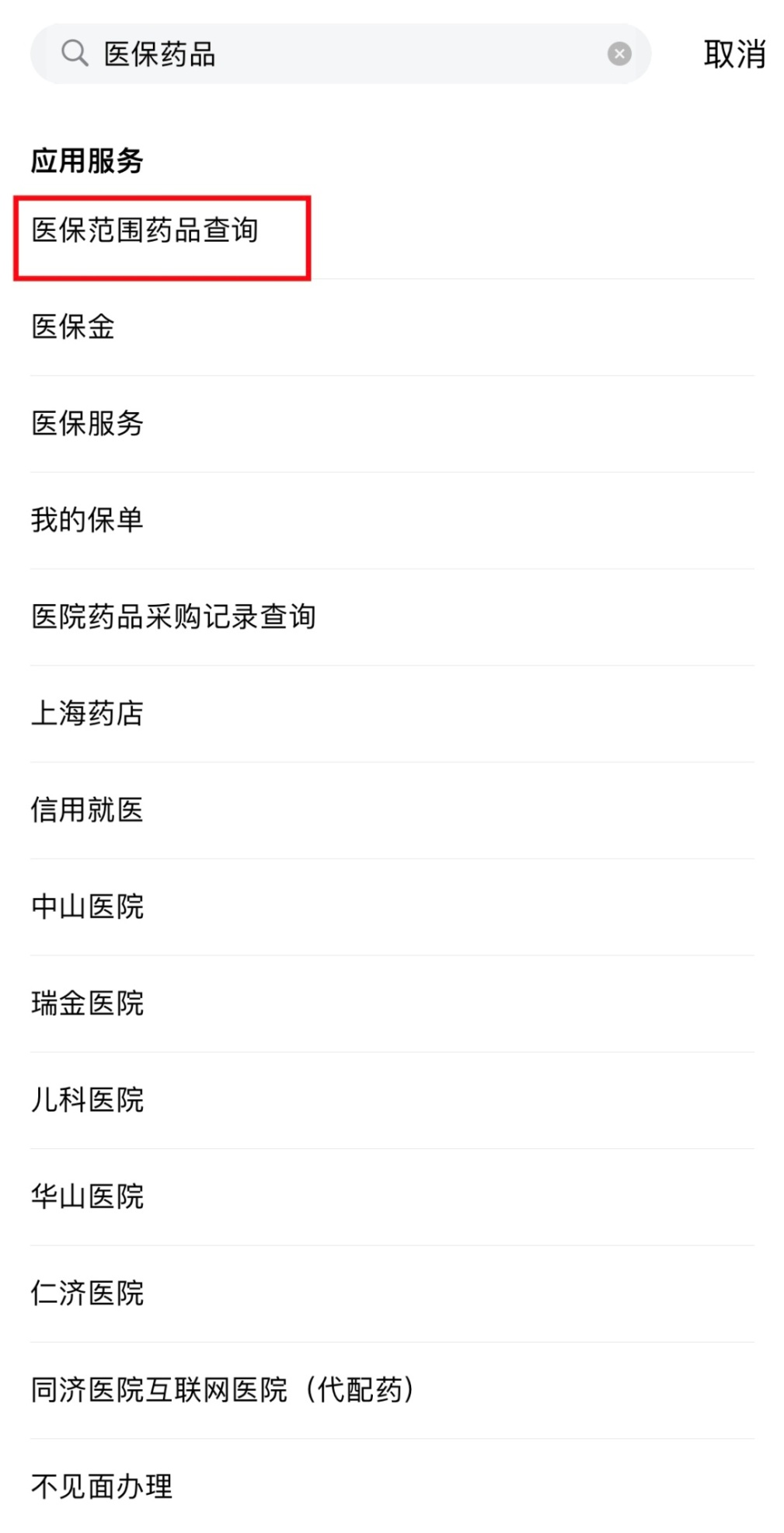784x1533 pixels.
Task: Open 瑞金医院 entry
Action: 87,1004
